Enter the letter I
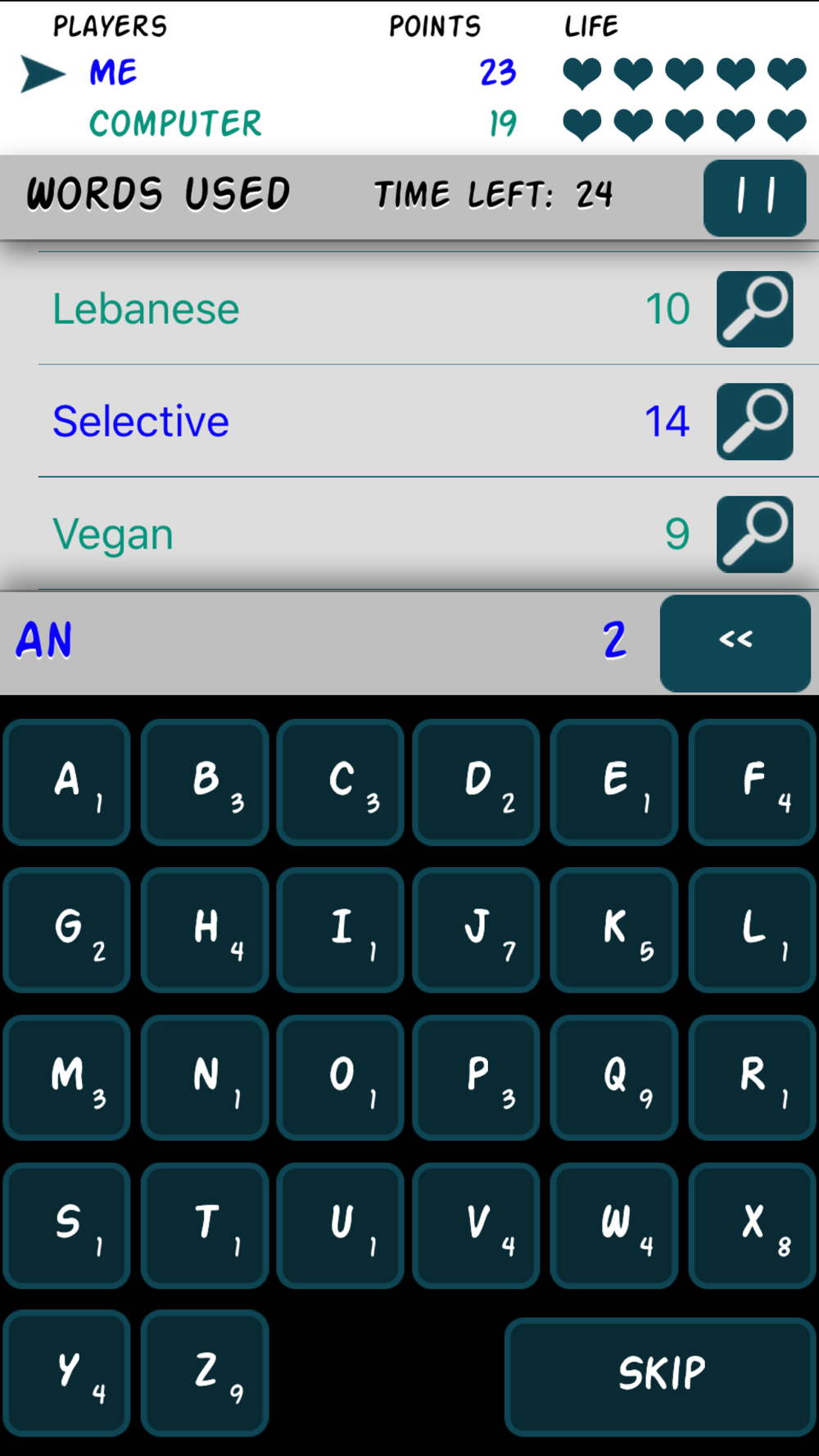The image size is (819, 1456). [x=341, y=929]
